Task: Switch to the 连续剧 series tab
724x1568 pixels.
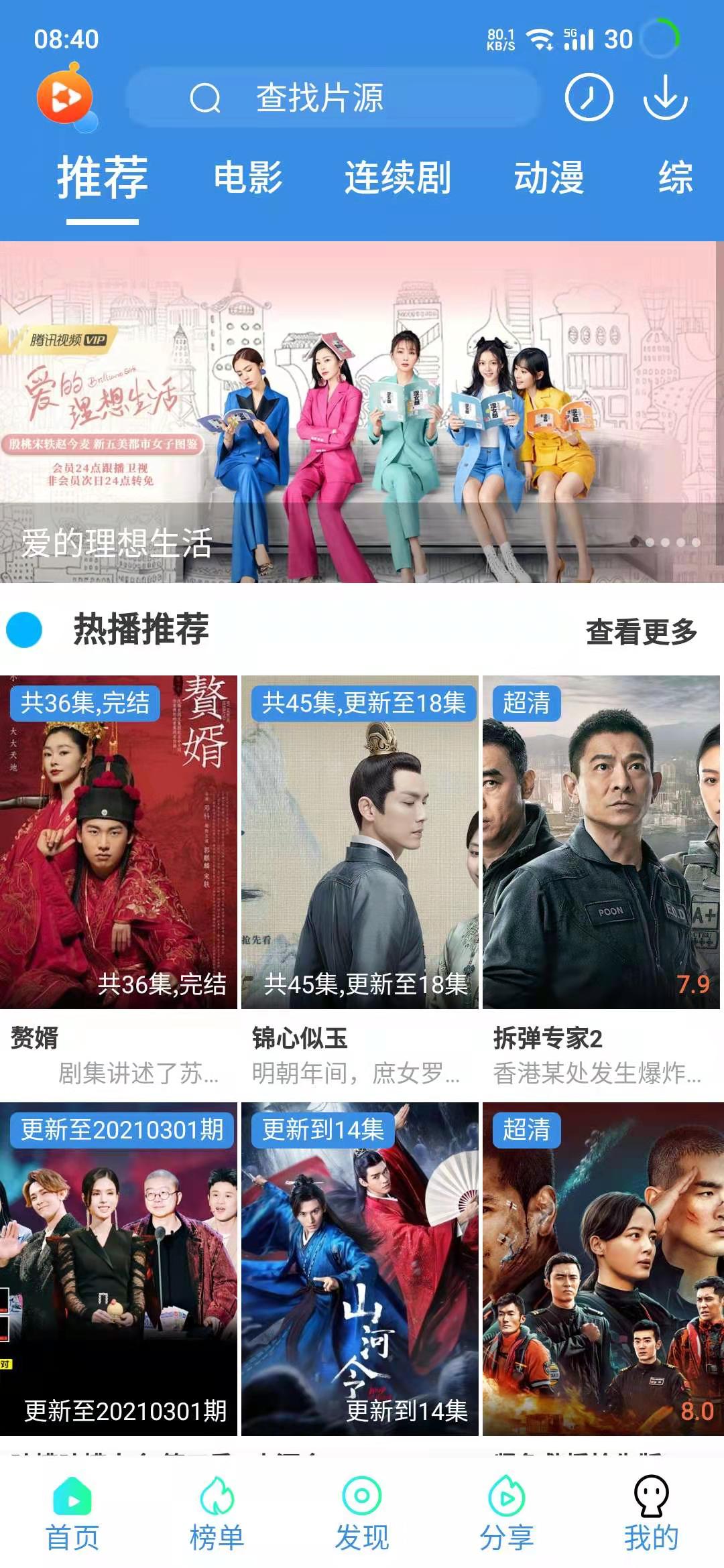Action: click(x=398, y=176)
